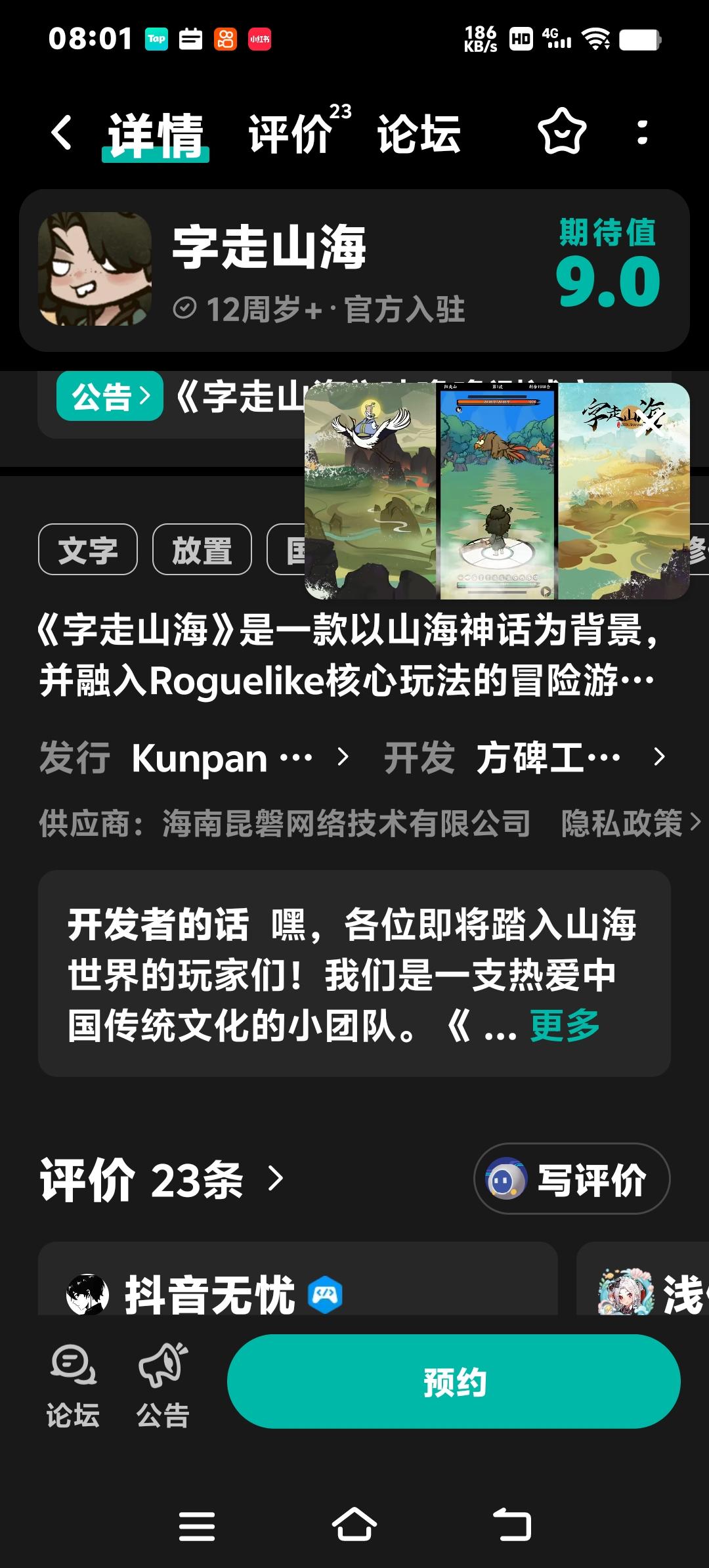Open the three-dot overflow menu

click(640, 133)
